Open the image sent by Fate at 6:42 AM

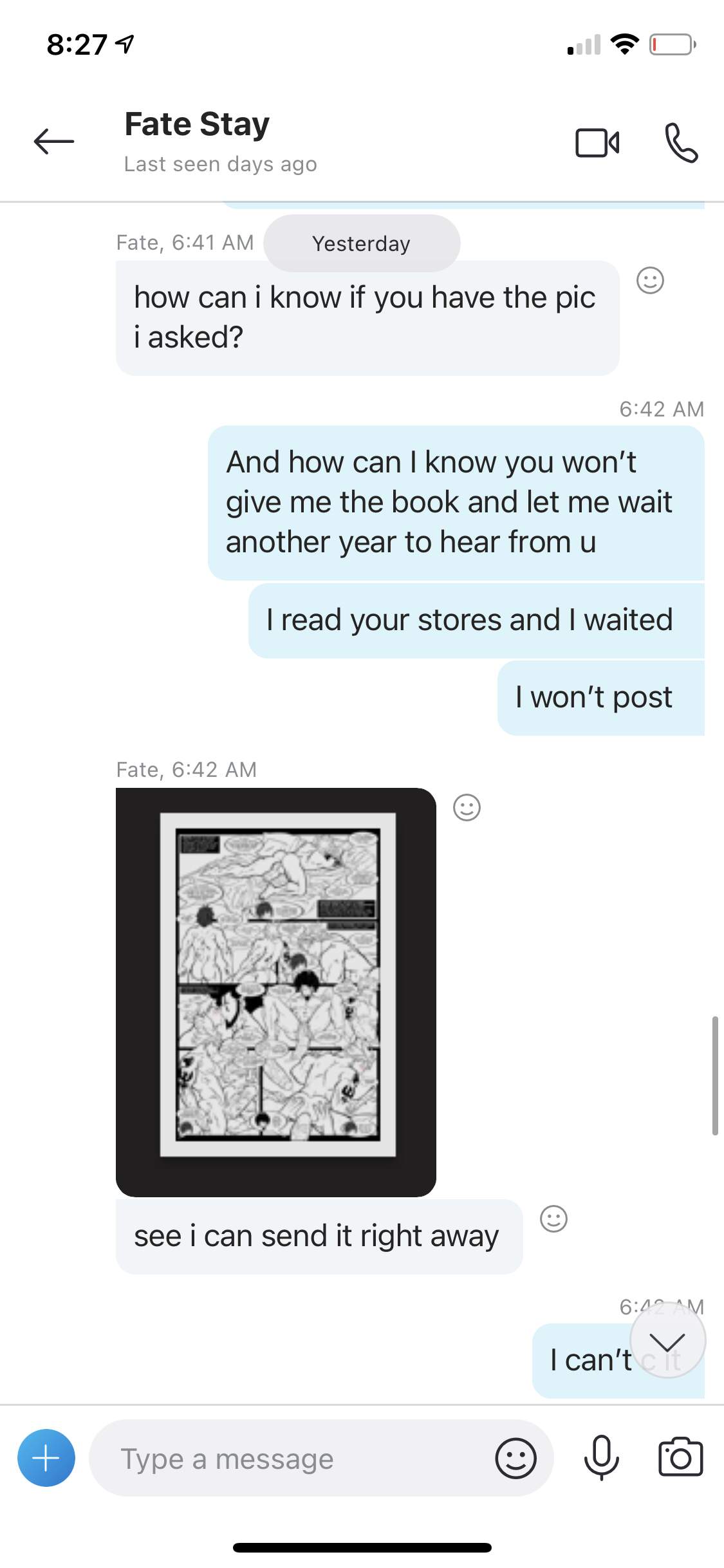point(276,992)
